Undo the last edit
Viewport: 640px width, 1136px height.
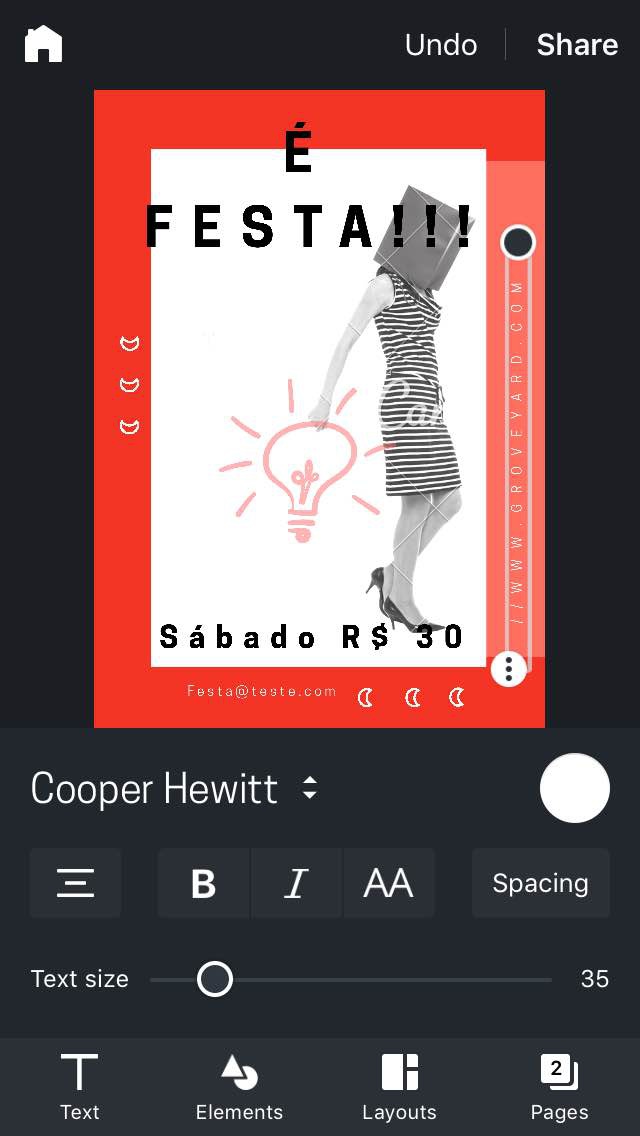(x=440, y=45)
